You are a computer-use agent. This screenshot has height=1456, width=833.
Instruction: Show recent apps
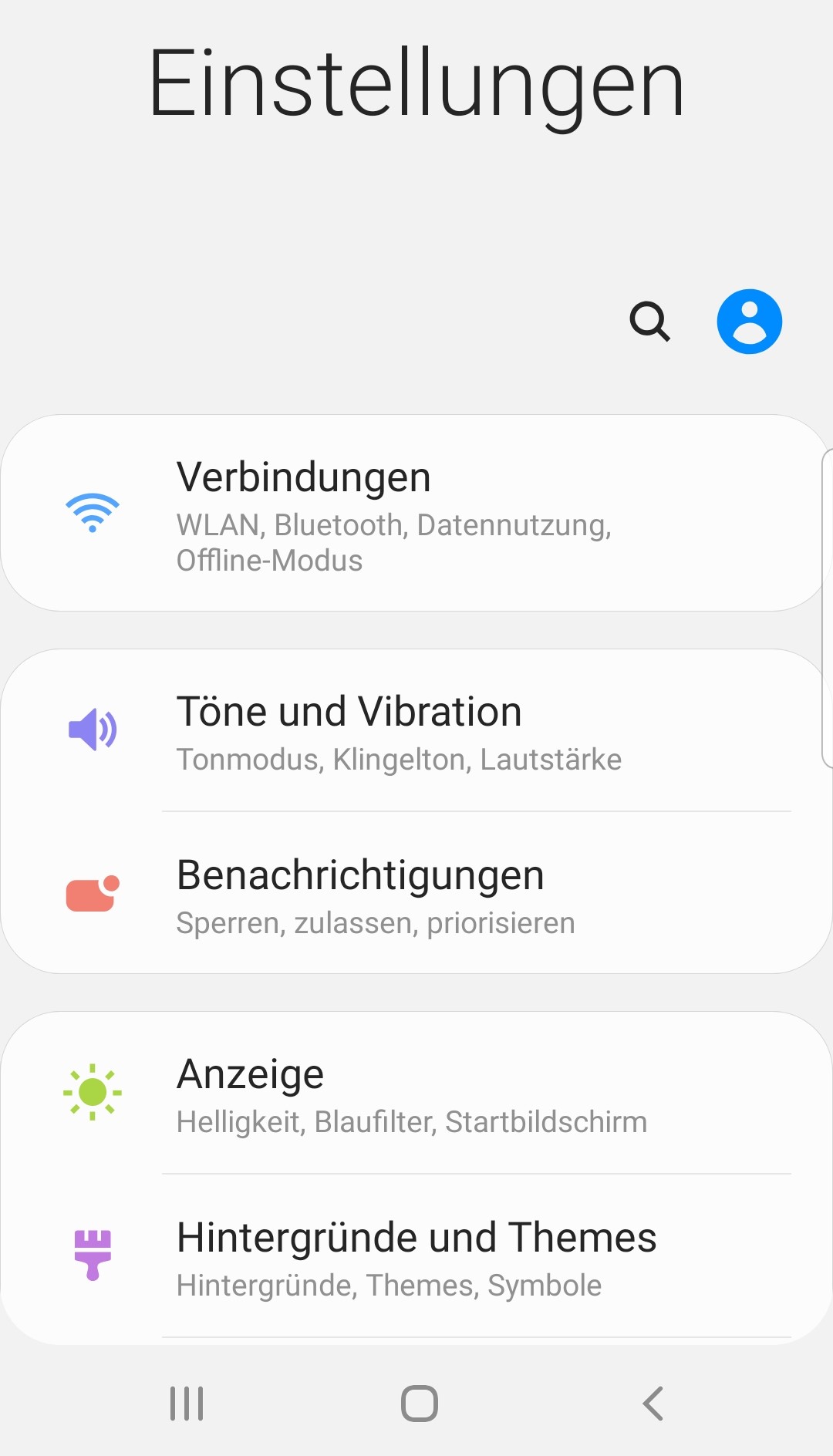(x=187, y=1403)
